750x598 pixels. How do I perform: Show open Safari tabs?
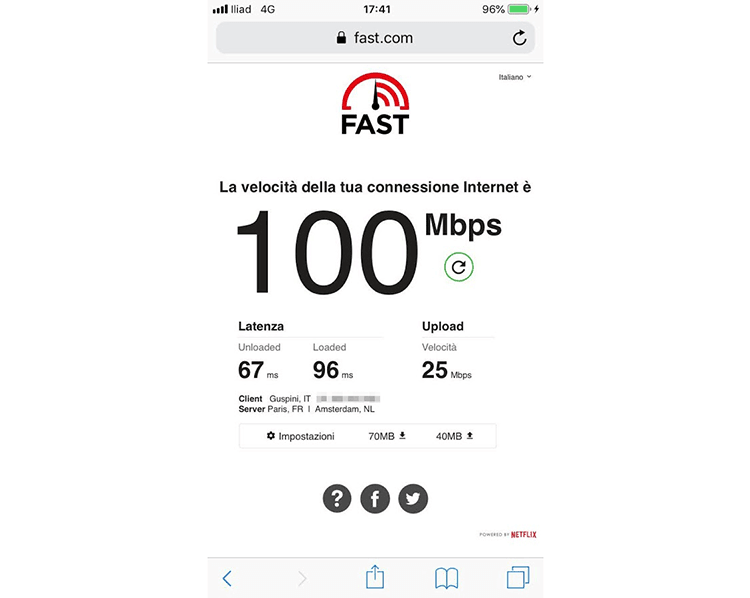518,577
